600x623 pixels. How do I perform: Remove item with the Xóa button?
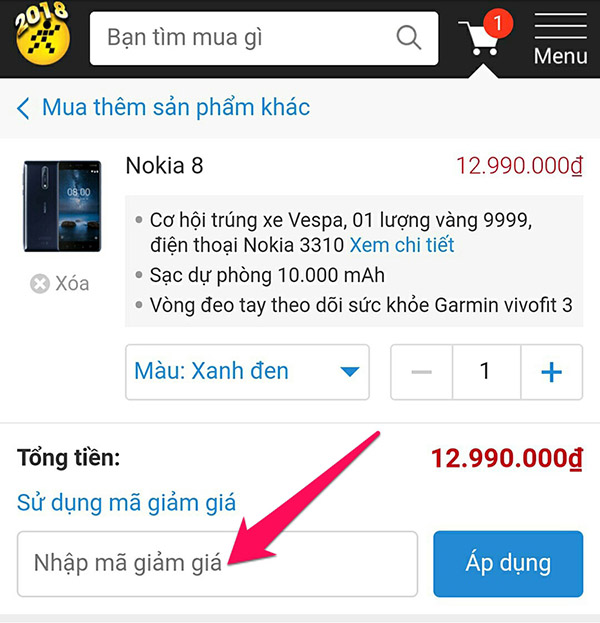(x=61, y=284)
